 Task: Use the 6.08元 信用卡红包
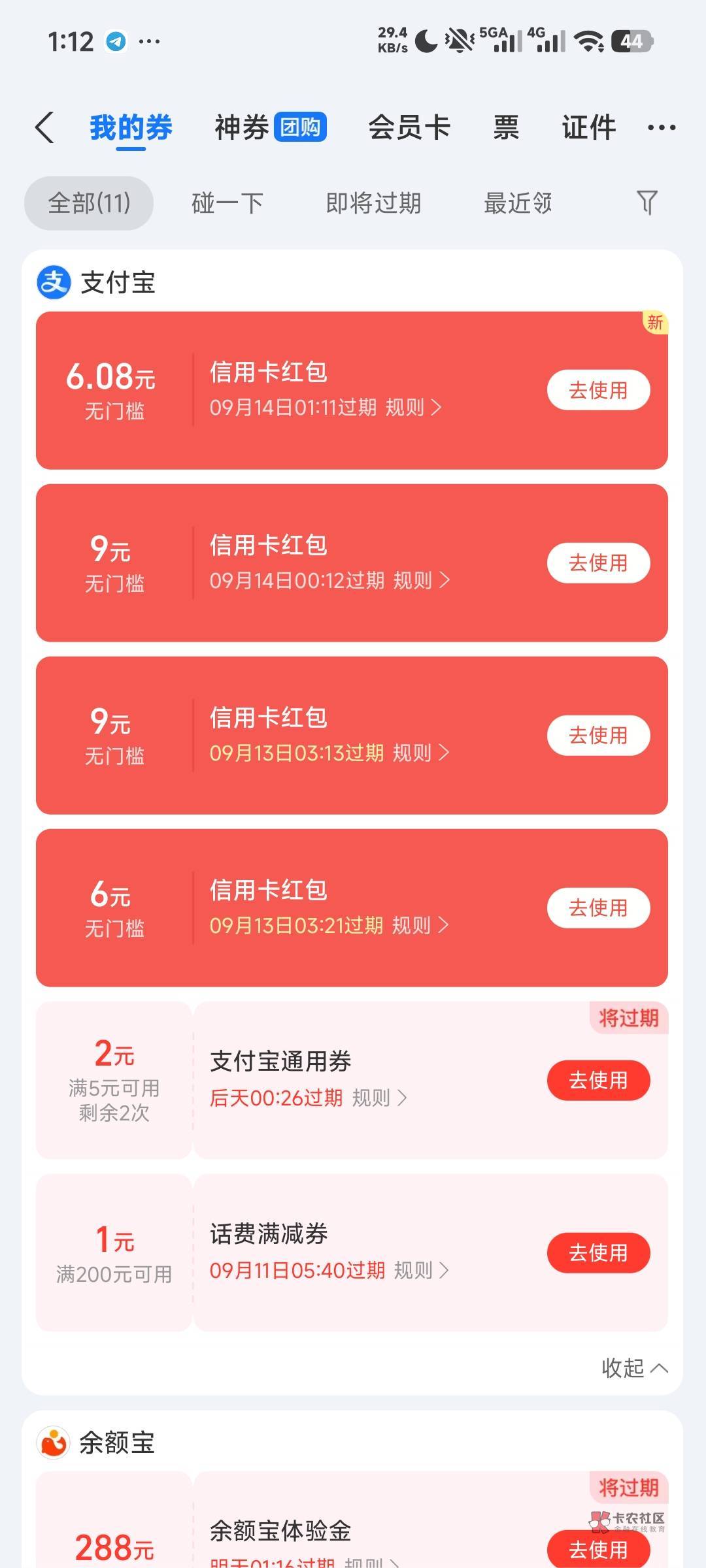tap(598, 390)
